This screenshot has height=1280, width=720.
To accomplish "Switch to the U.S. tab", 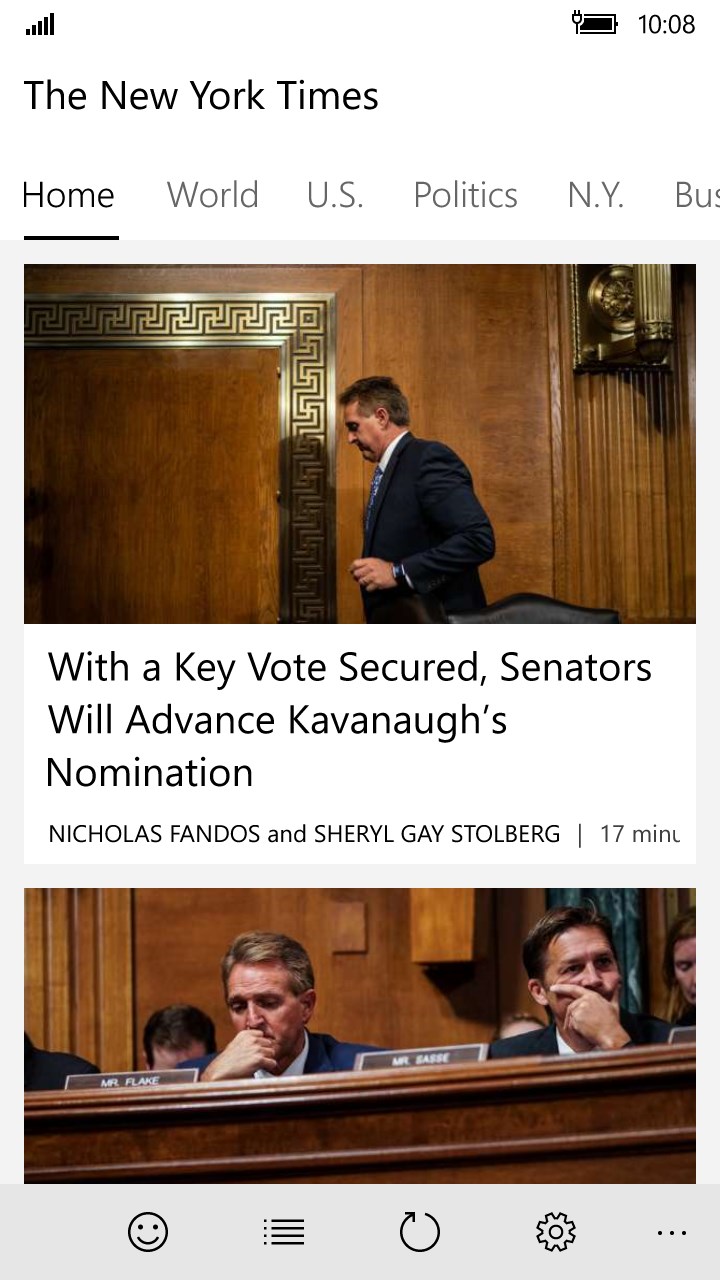I will (335, 195).
